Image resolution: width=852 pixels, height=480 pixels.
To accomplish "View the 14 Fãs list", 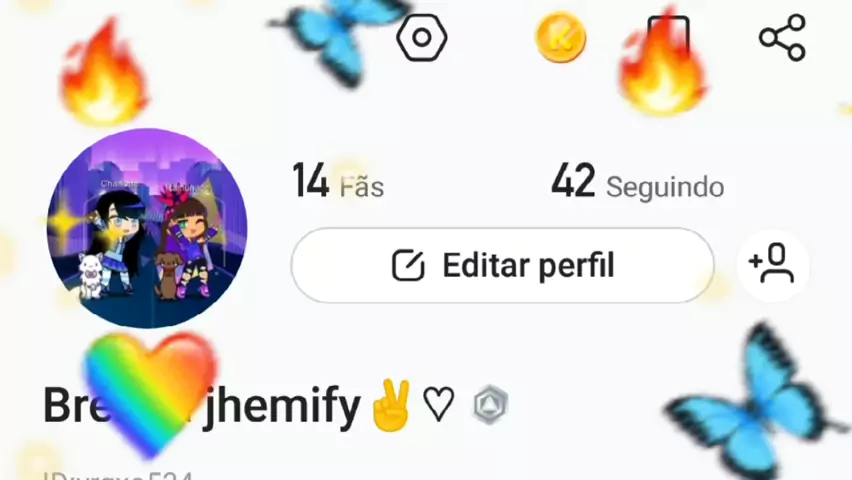I will [x=338, y=184].
